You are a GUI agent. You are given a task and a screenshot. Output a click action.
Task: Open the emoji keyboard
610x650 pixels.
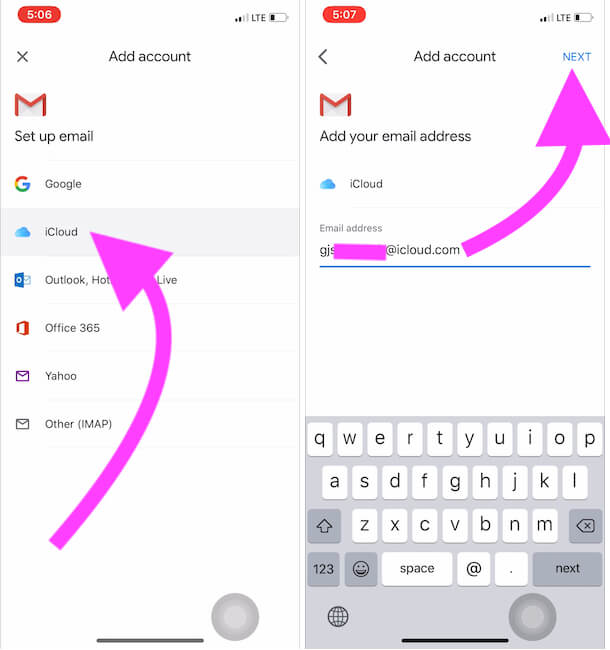coord(361,569)
